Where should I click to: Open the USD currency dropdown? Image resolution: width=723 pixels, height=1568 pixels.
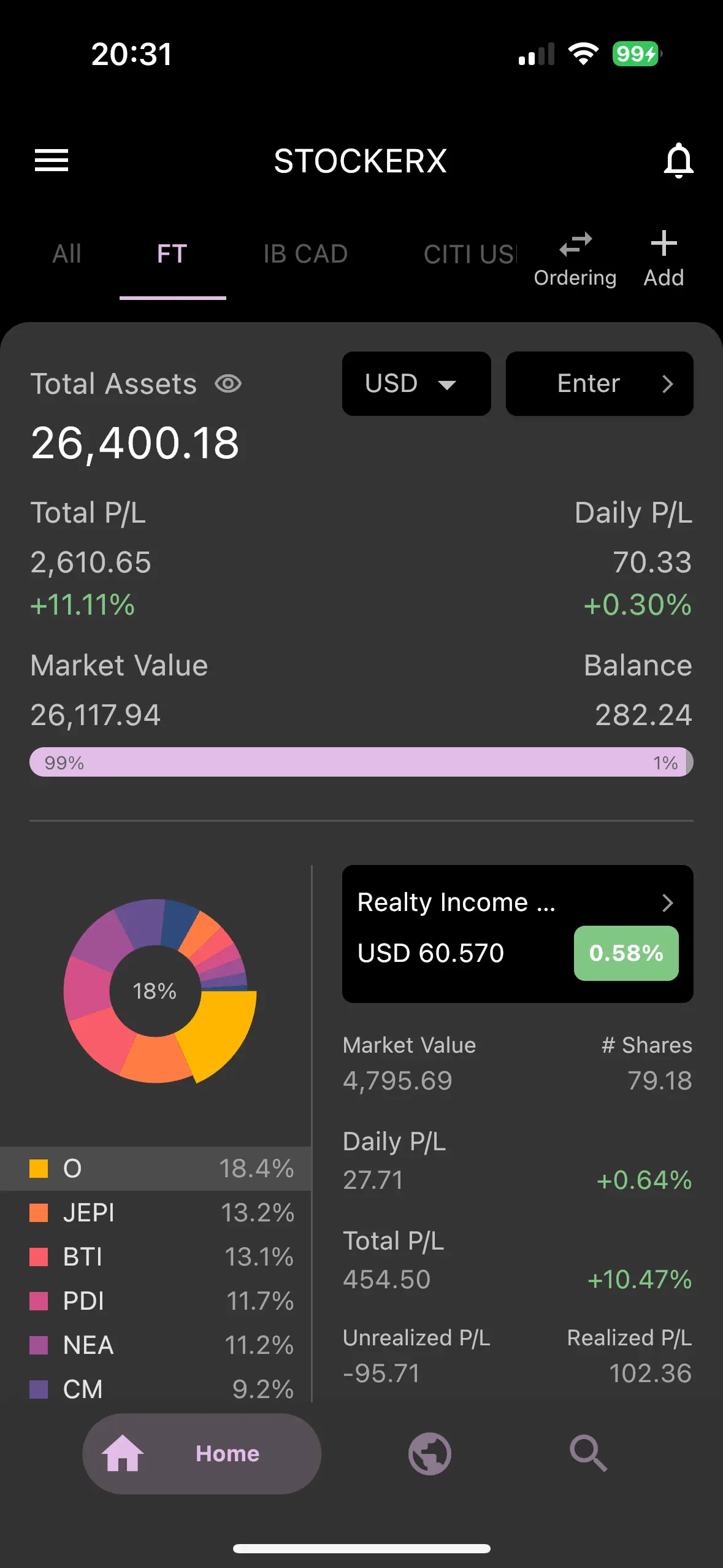click(416, 383)
